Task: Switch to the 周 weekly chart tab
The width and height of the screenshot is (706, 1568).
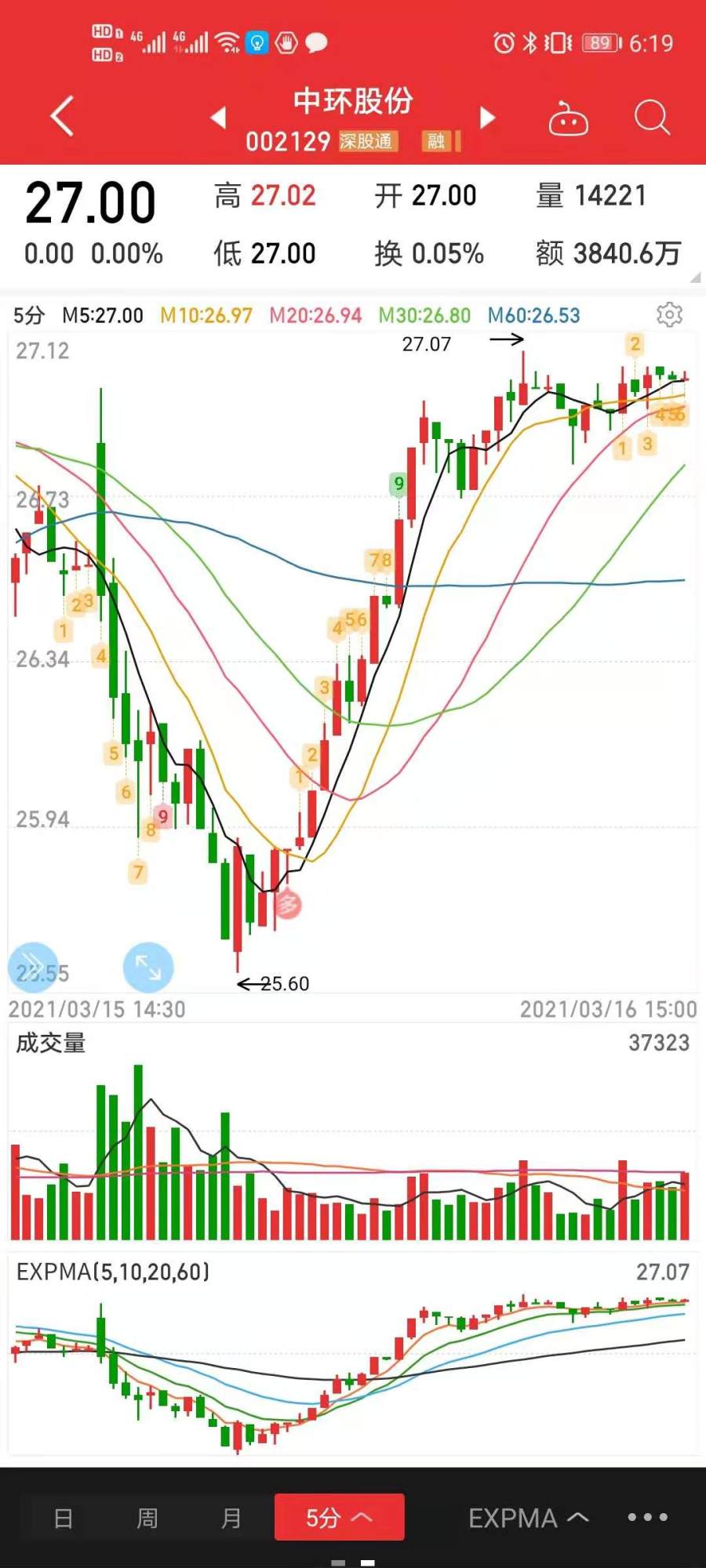Action: (x=147, y=1518)
